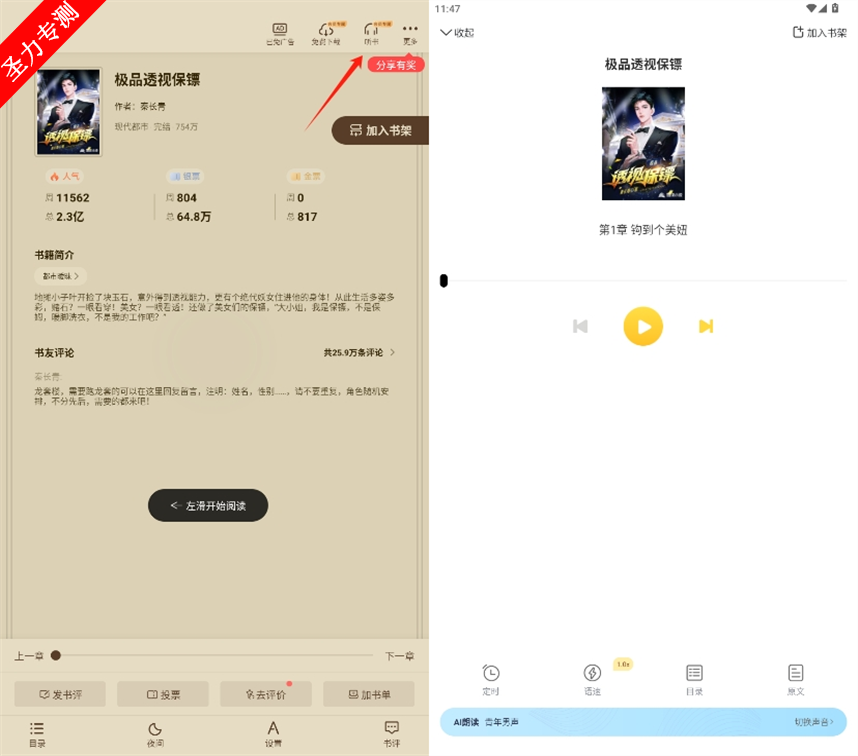
Task: Add book via brown 加入书架 button
Action: (381, 130)
